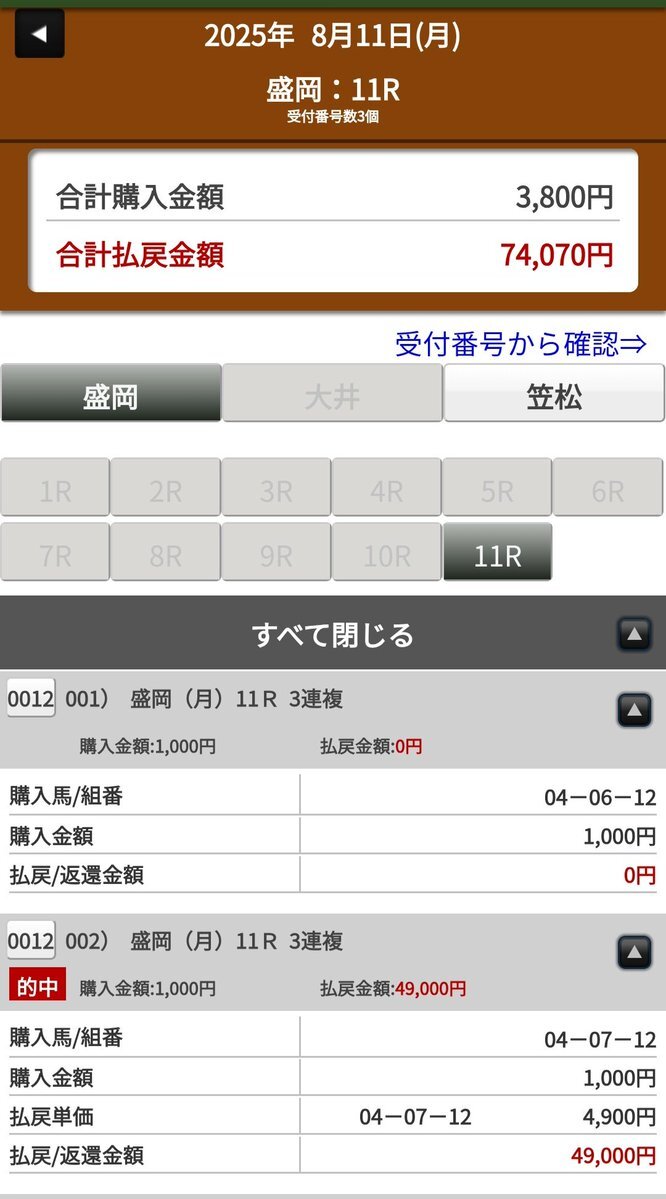666x1199 pixels.
Task: Switch to the 笠松 venue tab
Action: tap(554, 393)
